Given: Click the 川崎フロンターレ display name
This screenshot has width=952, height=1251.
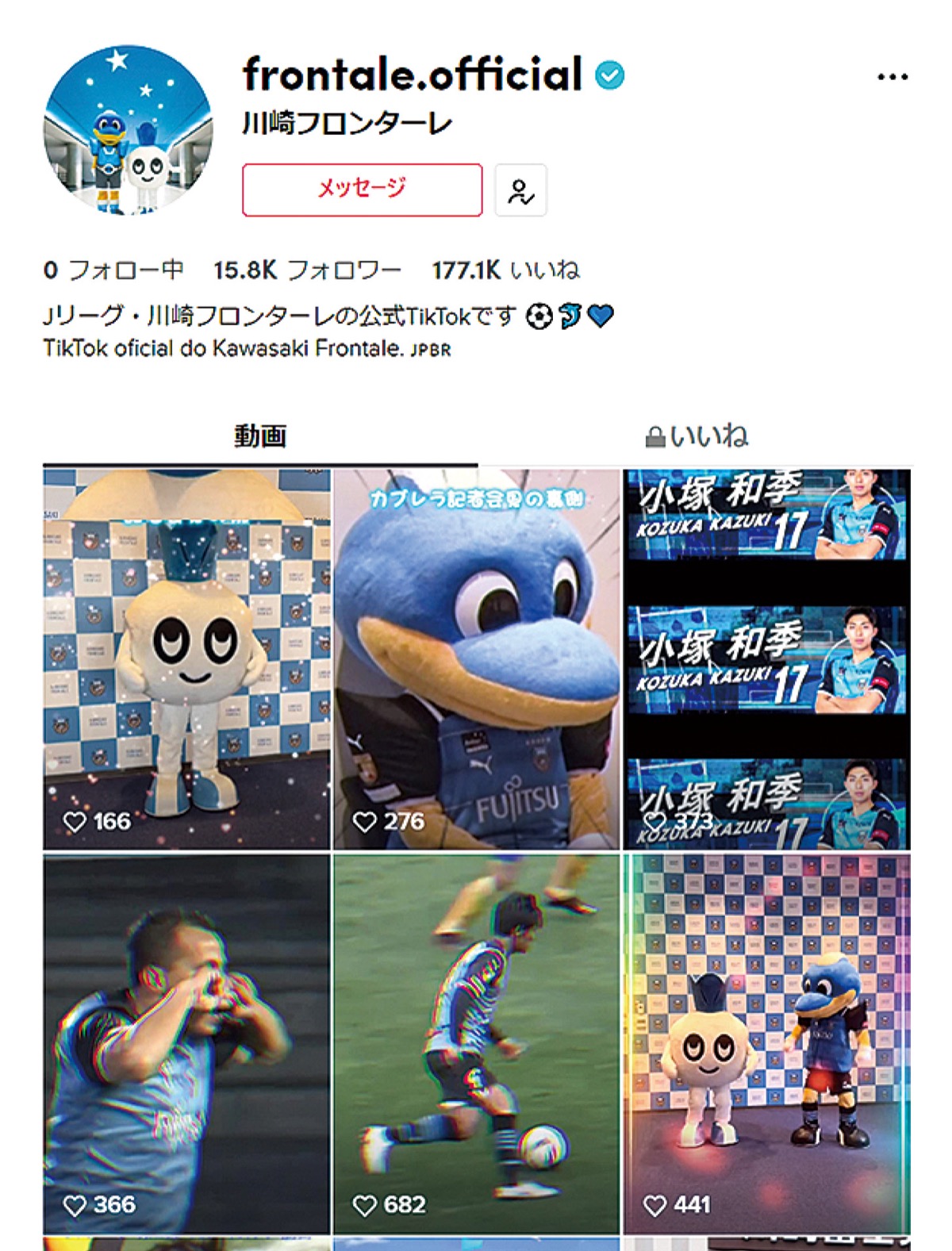Looking at the screenshot, I should click(x=343, y=121).
